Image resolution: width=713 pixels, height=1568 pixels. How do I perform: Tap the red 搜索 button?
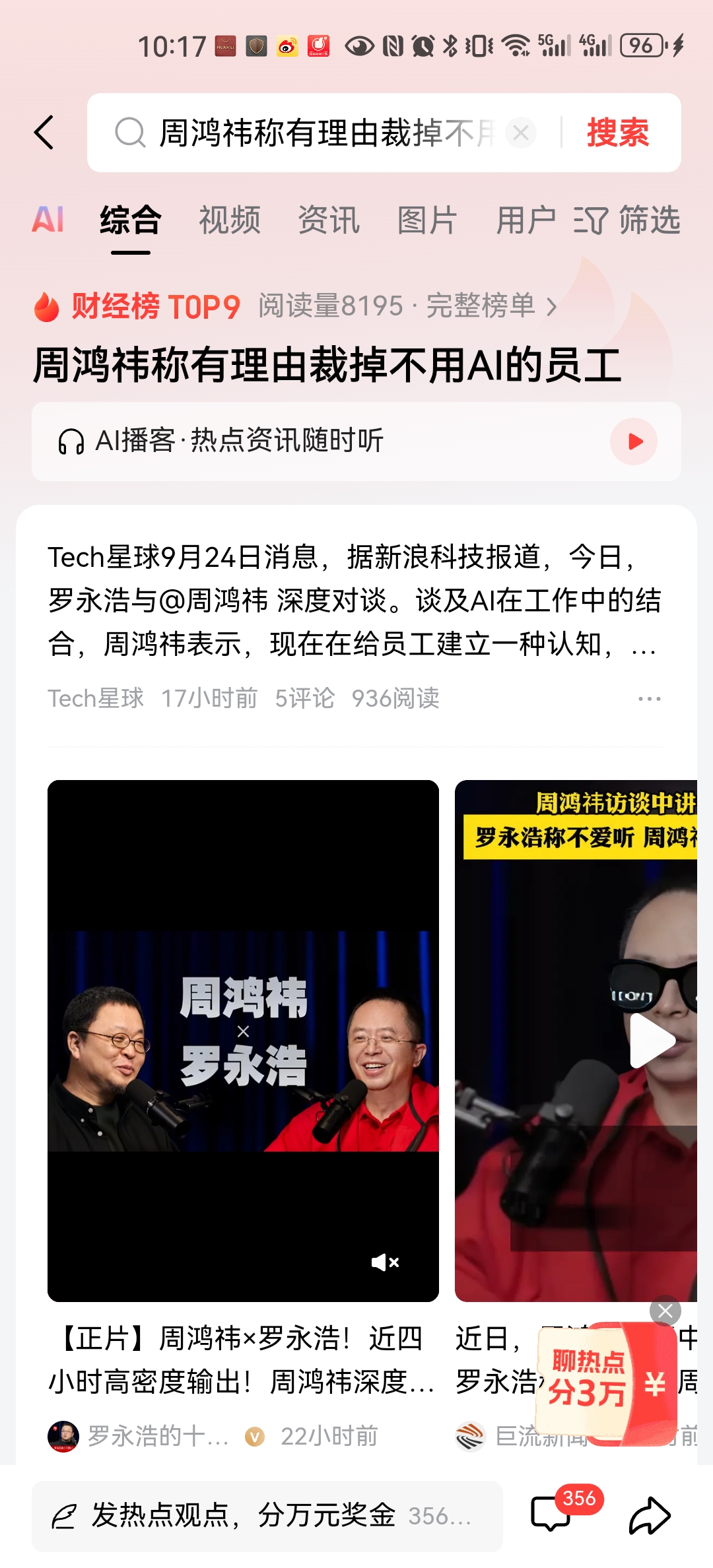pos(617,133)
